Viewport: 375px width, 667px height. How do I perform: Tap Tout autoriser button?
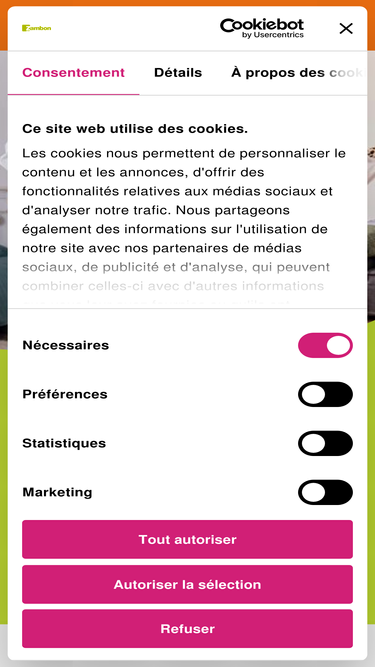click(188, 539)
